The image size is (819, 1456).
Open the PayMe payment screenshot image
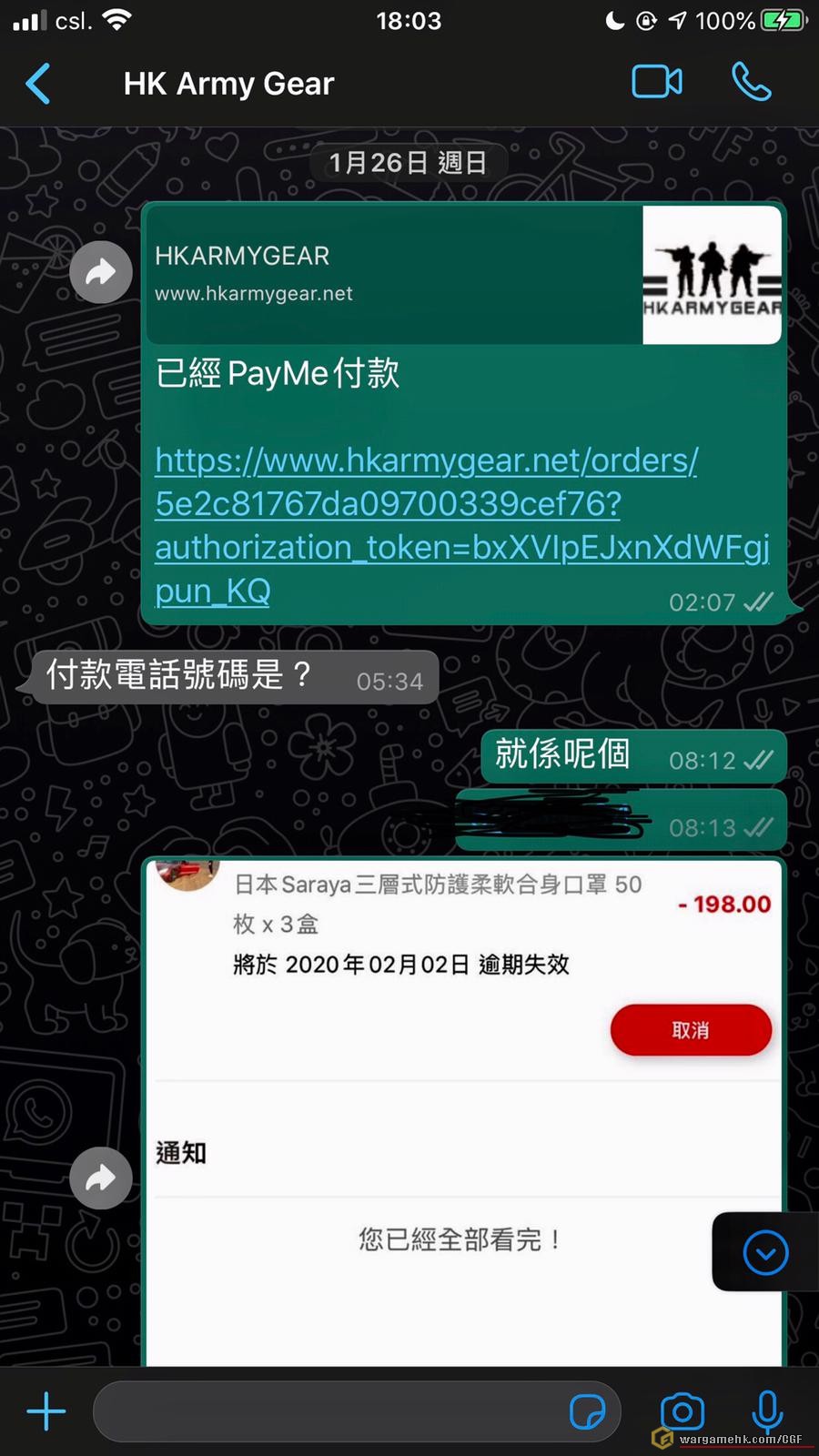pyautogui.click(x=464, y=1110)
